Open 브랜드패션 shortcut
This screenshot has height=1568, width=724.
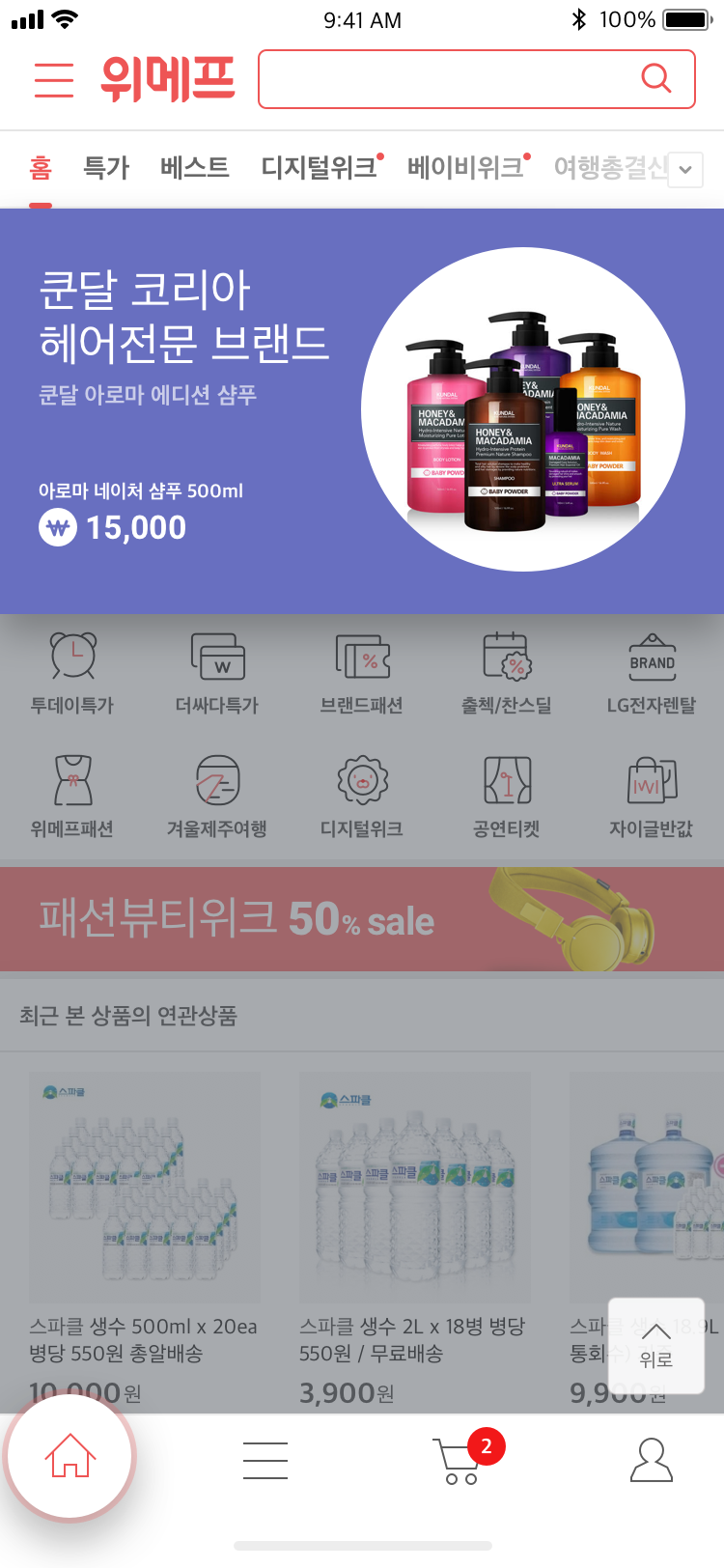[362, 673]
